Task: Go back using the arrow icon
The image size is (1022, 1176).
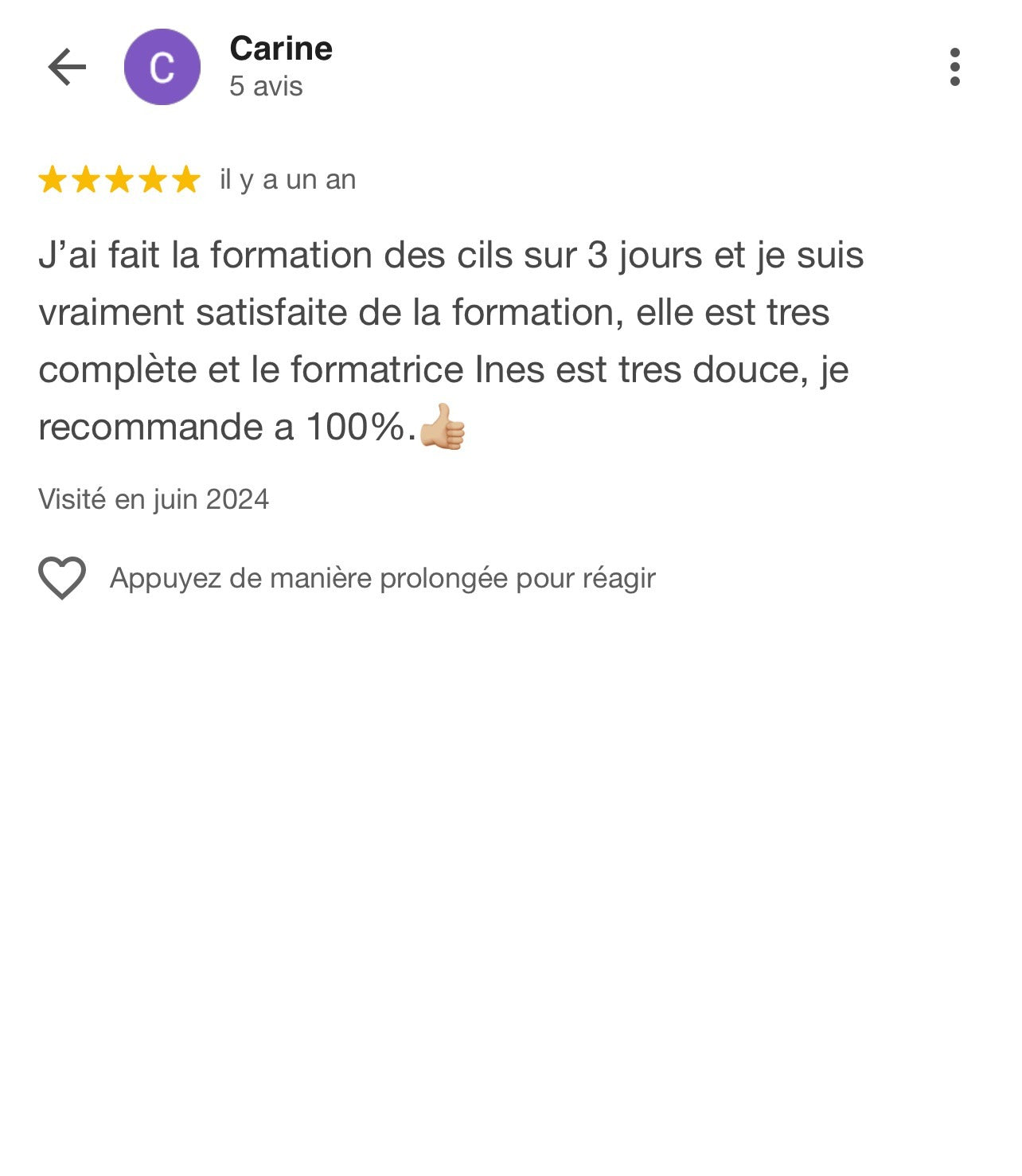Action: pos(67,67)
